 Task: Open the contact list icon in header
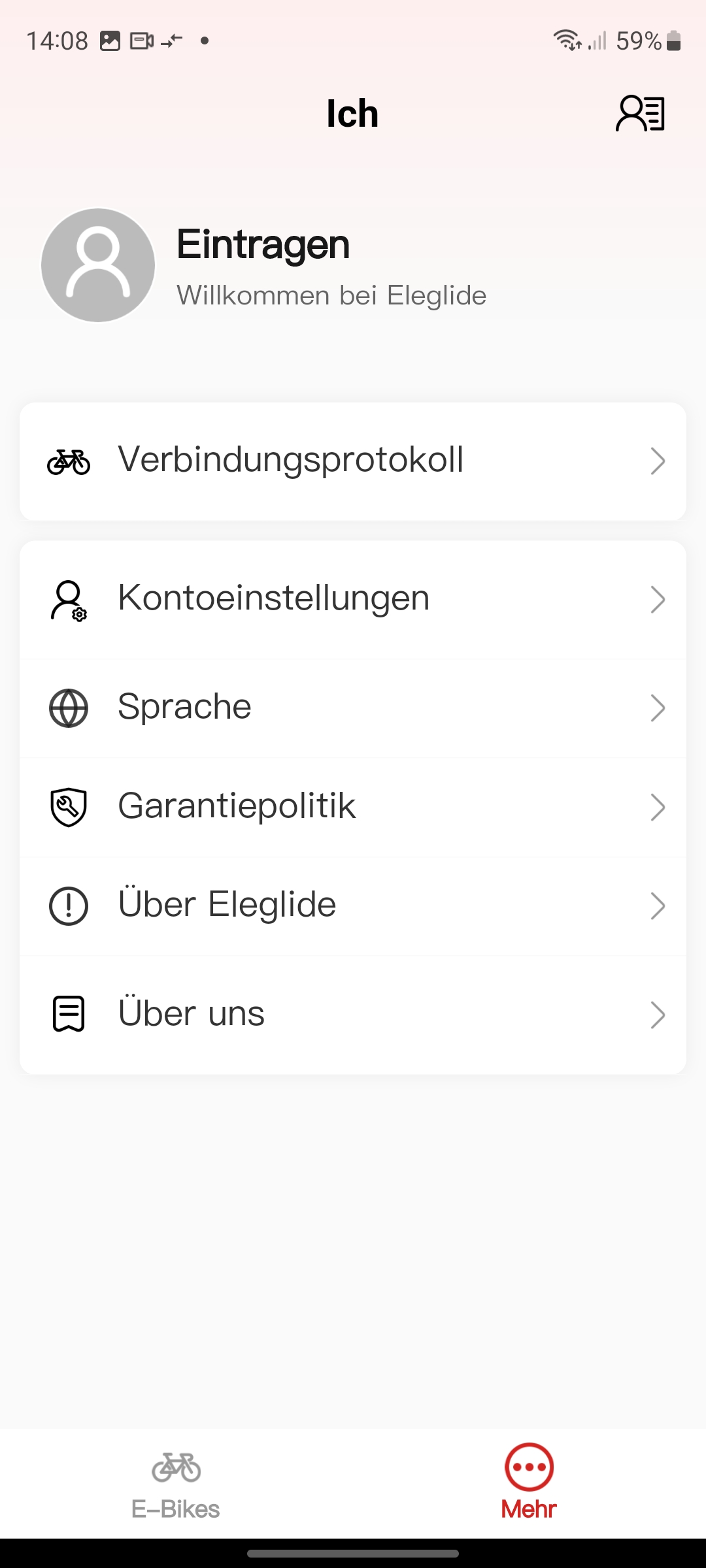point(640,114)
